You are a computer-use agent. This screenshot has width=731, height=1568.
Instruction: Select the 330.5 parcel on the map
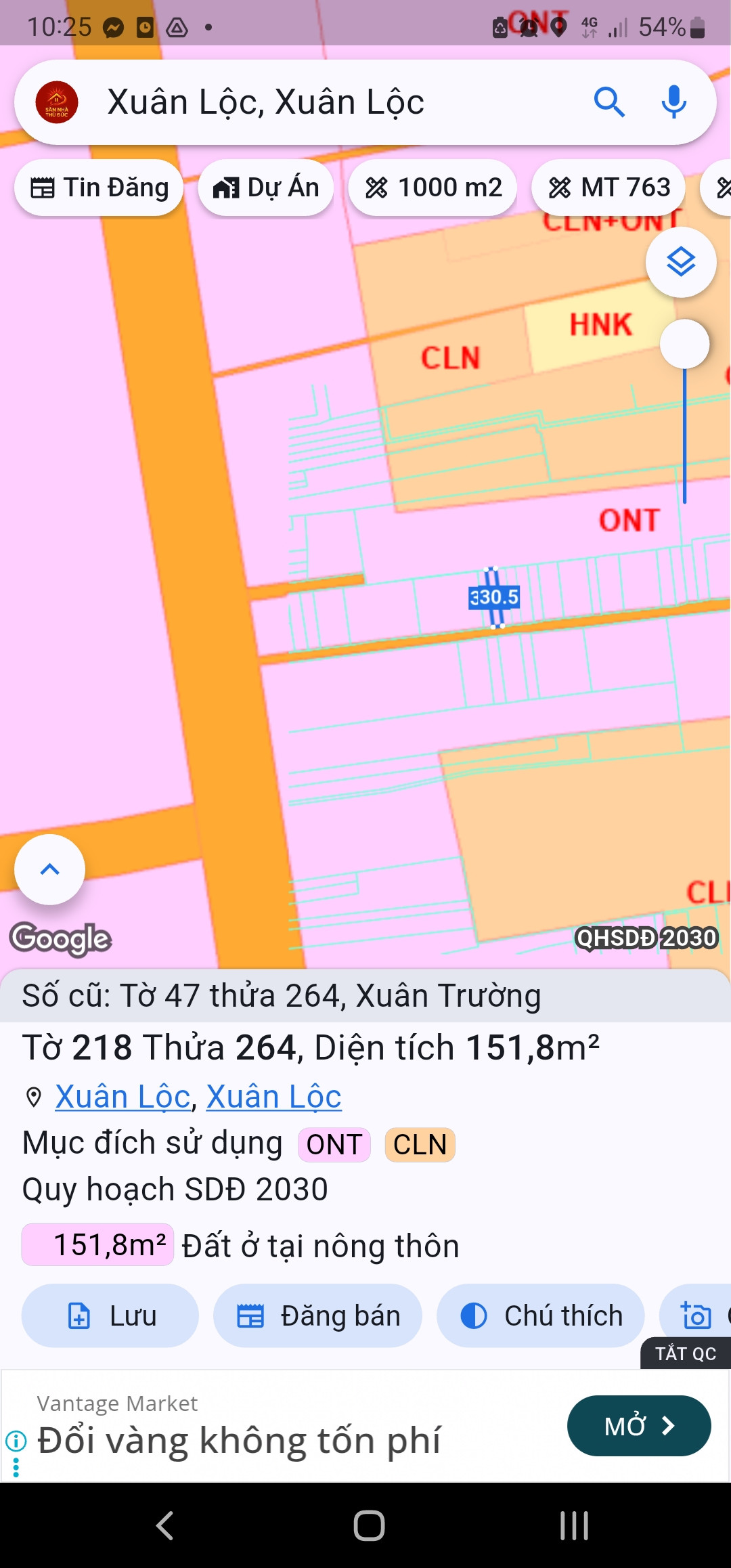494,597
